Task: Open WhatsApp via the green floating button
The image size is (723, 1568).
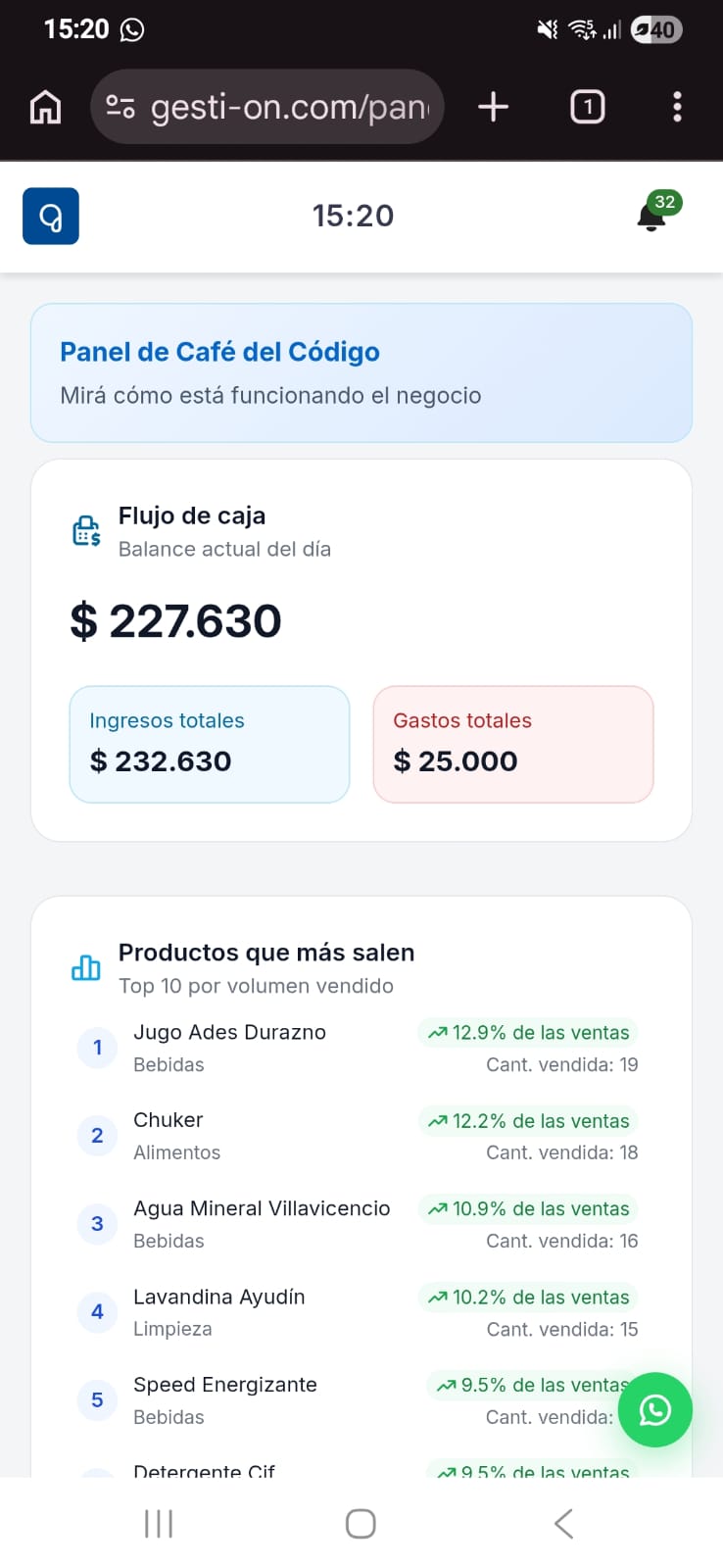Action: [654, 1409]
